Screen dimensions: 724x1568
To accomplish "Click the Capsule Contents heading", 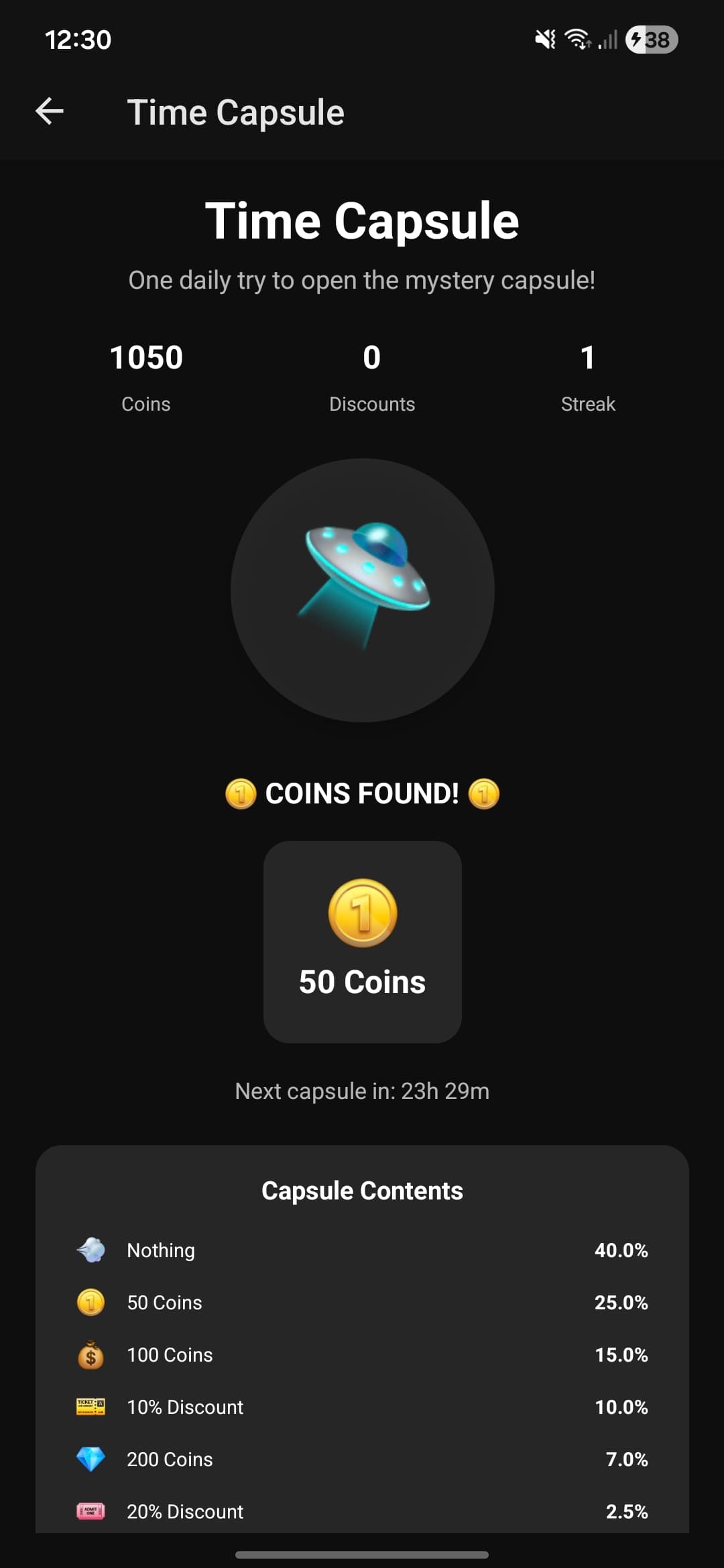I will [362, 1190].
